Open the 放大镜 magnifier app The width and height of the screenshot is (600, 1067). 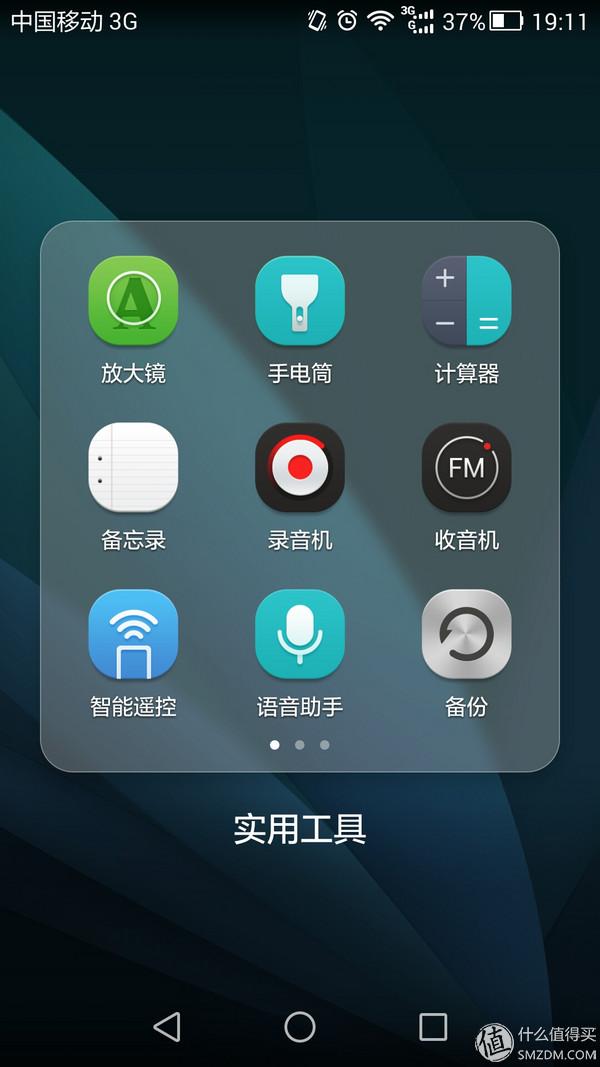[x=133, y=301]
